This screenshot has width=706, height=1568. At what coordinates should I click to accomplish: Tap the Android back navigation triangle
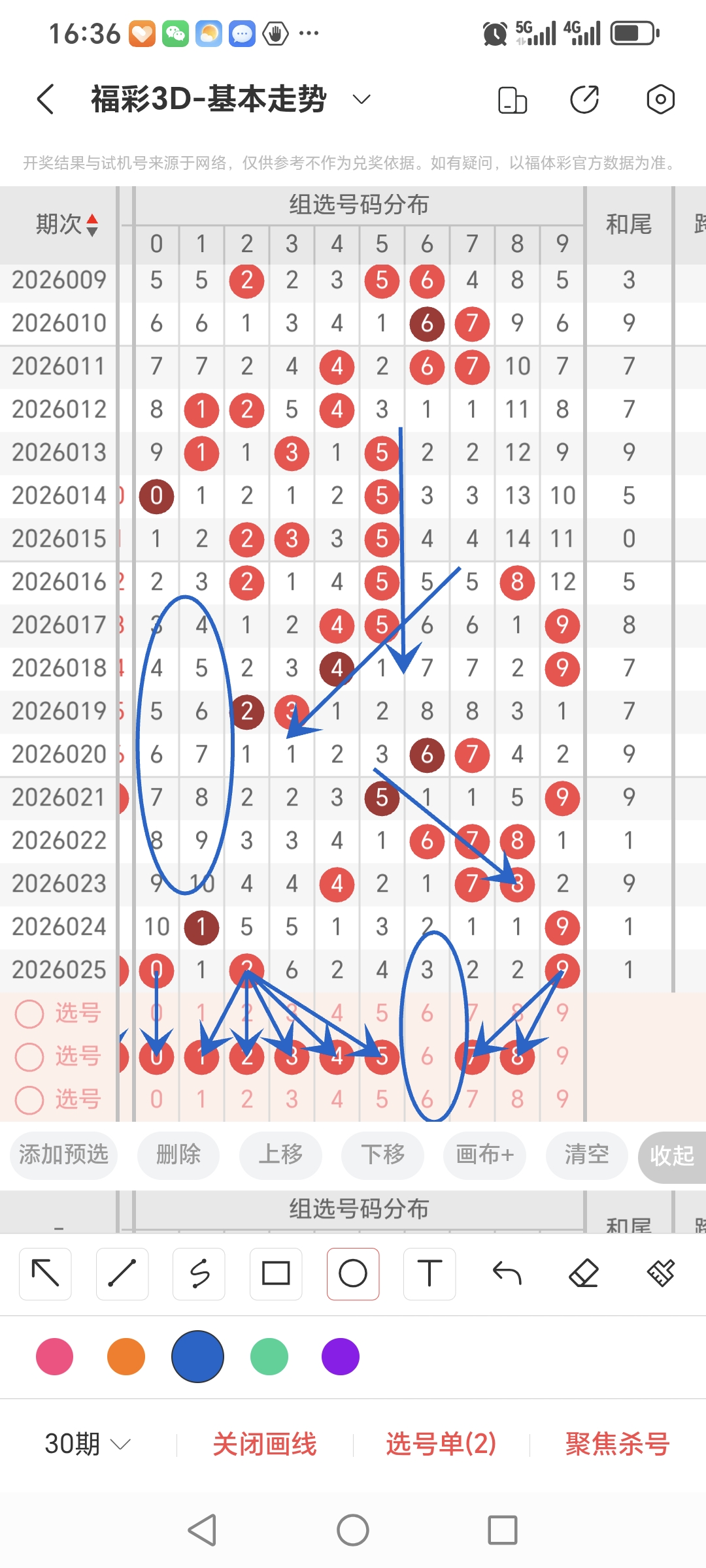point(203,1529)
